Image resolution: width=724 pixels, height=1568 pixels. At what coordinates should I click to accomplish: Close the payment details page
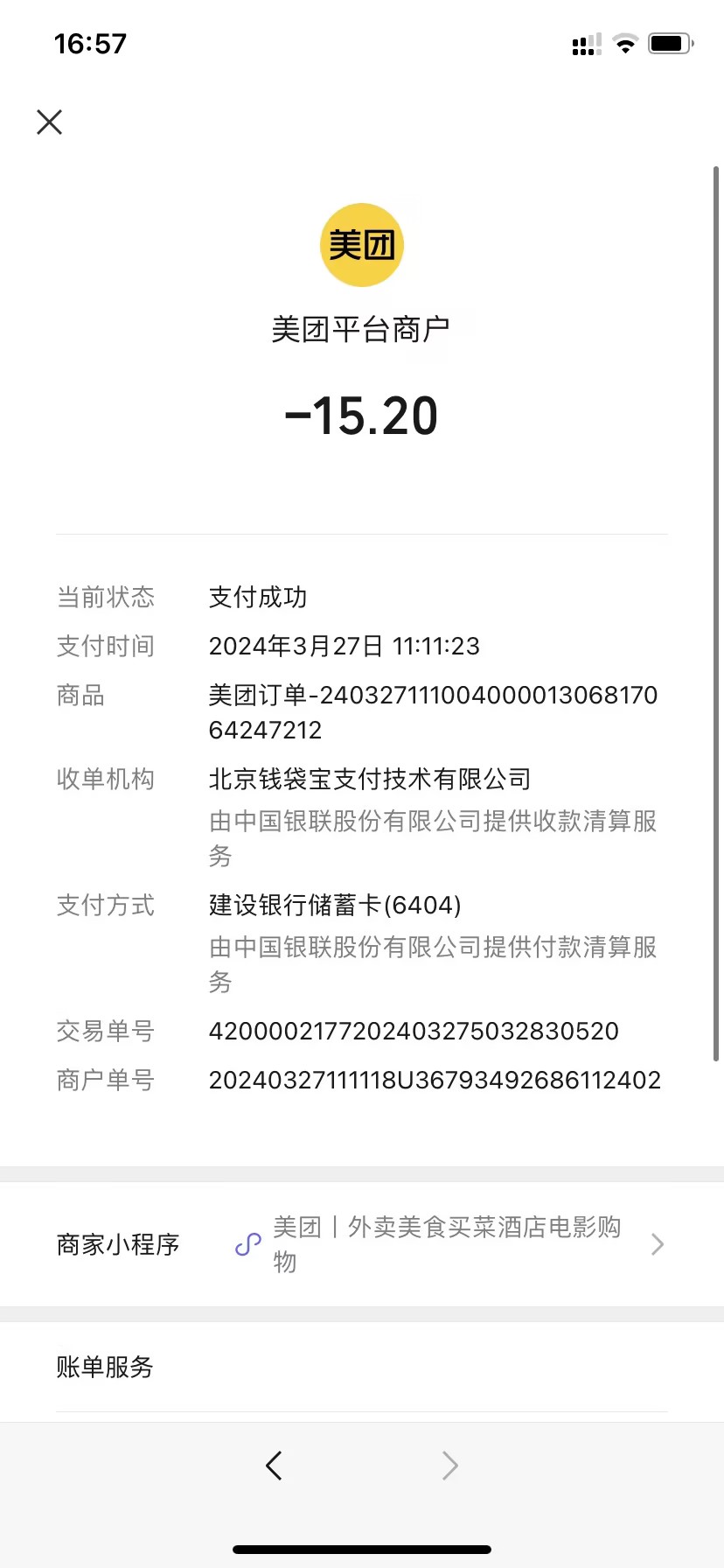[50, 122]
